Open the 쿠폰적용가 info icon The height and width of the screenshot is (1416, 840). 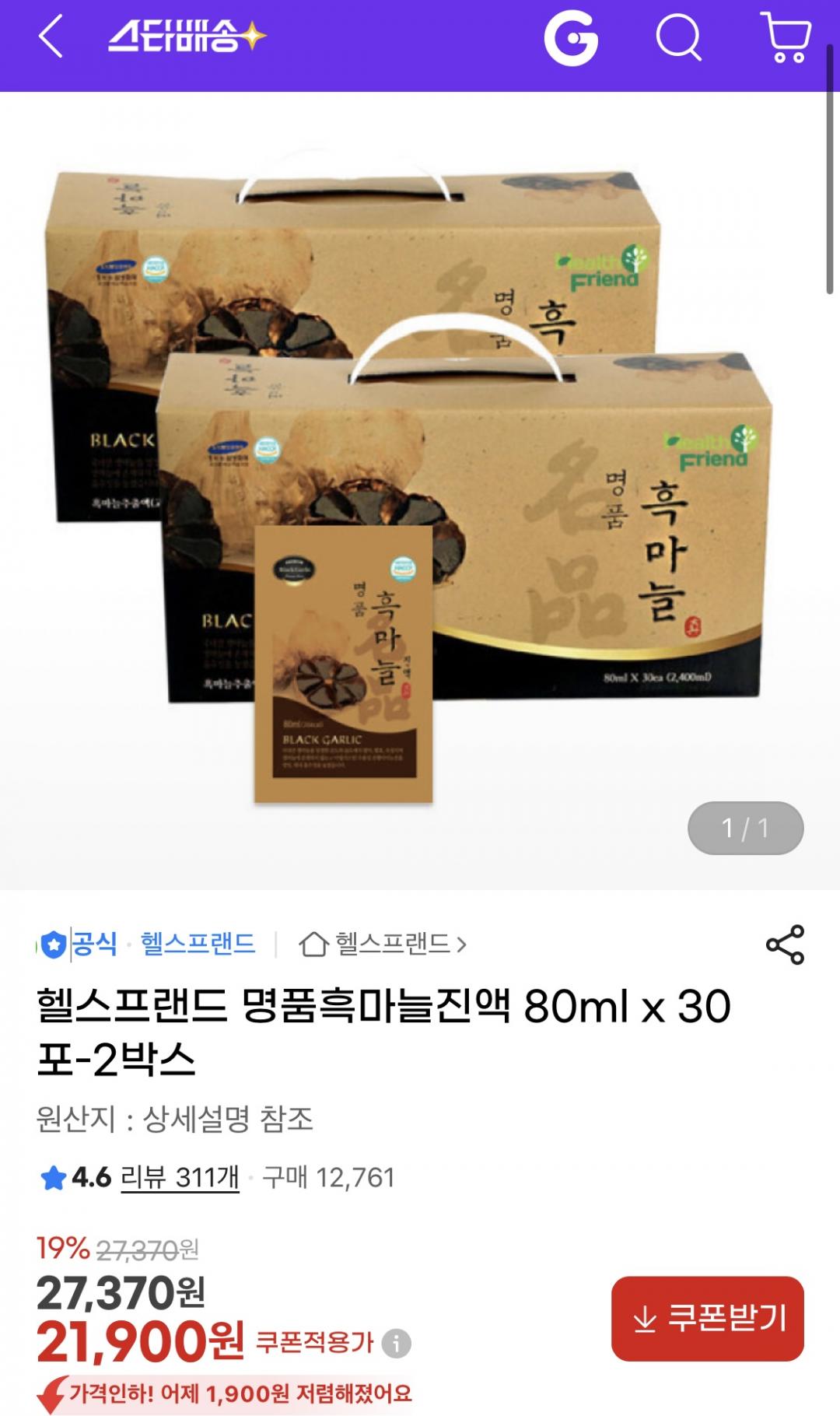point(396,1344)
